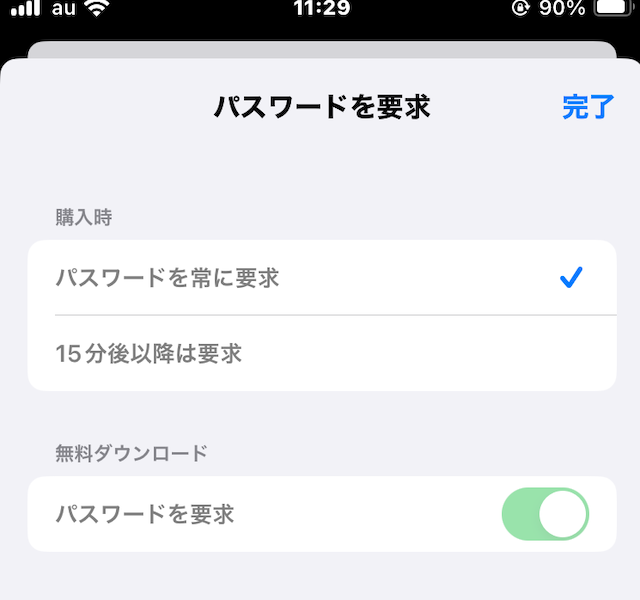Tap 完了 to finish
This screenshot has height=600, width=640.
tap(587, 107)
